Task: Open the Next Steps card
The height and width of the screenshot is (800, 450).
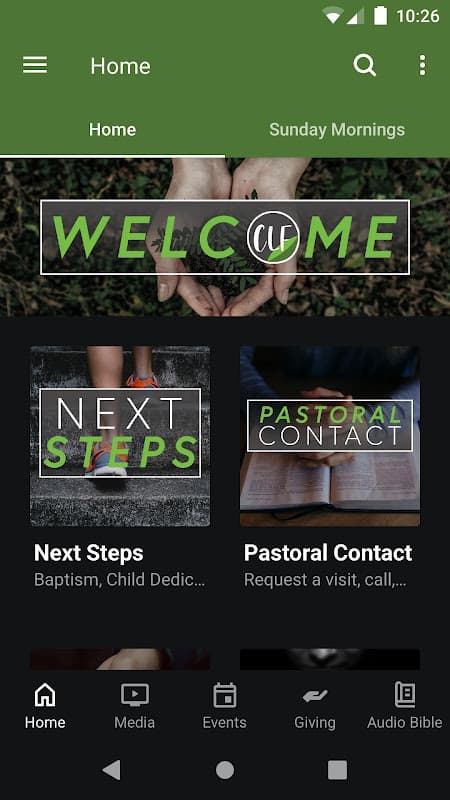Action: tap(120, 467)
